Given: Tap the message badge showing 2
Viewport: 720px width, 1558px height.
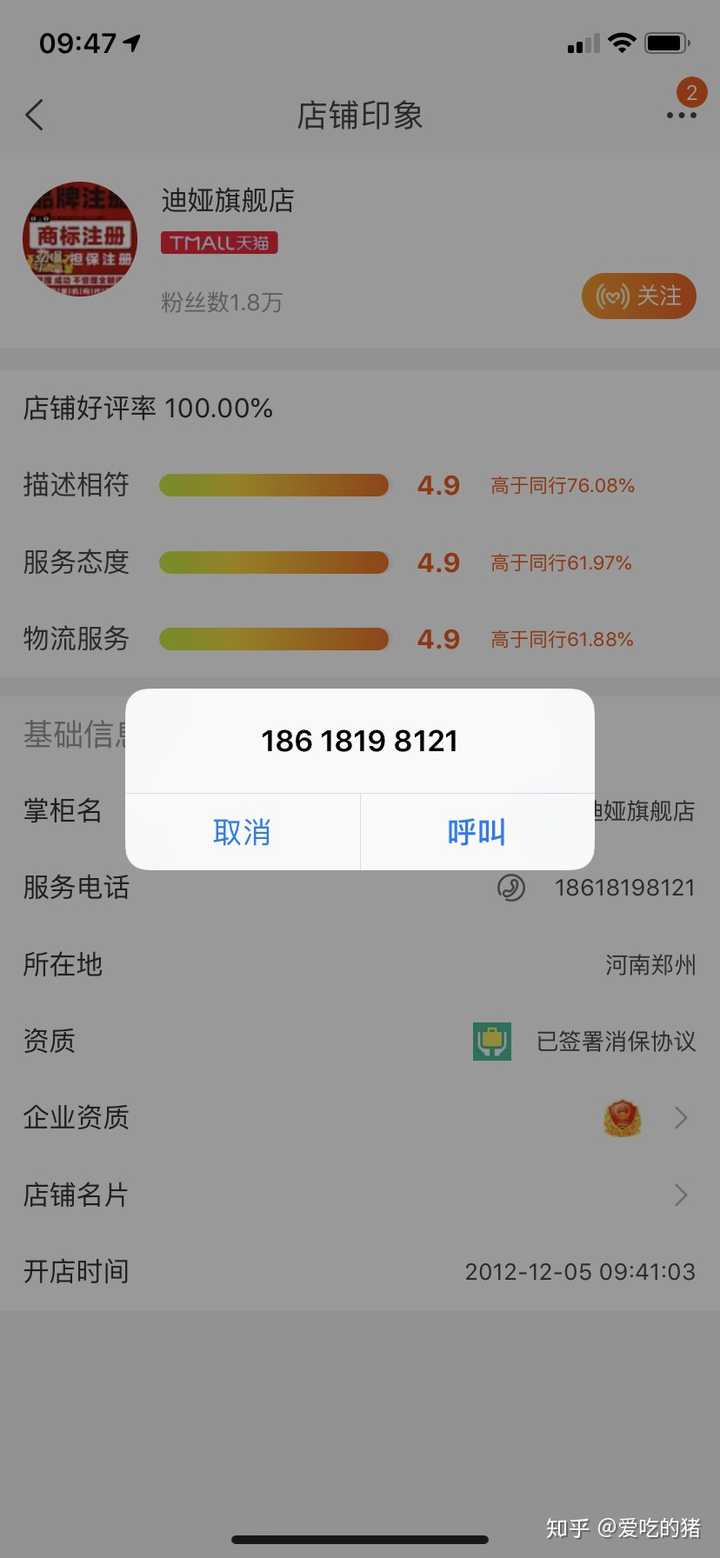Looking at the screenshot, I should click(x=691, y=92).
